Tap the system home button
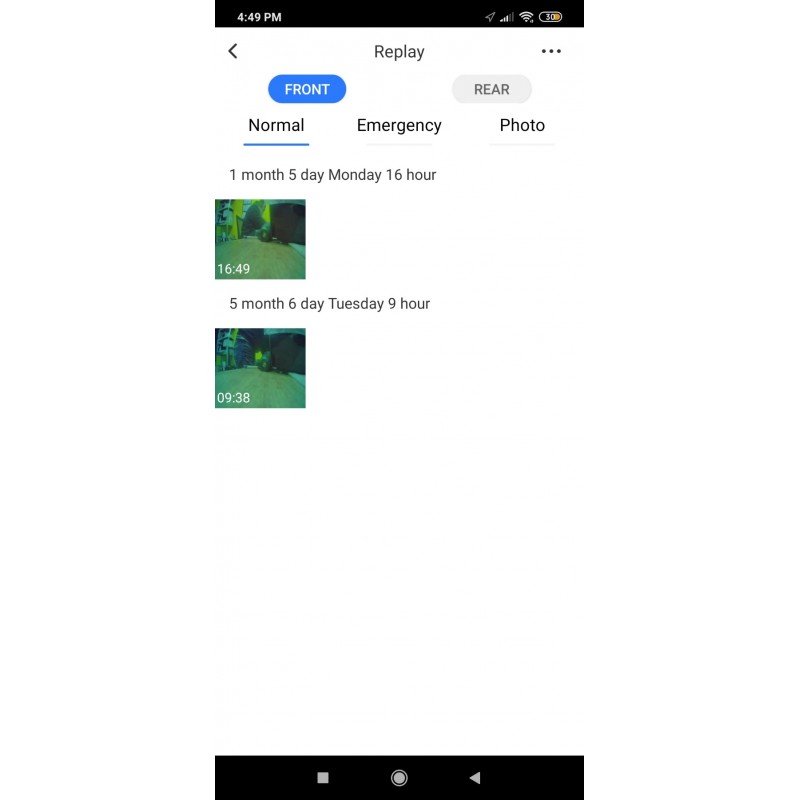 399,777
